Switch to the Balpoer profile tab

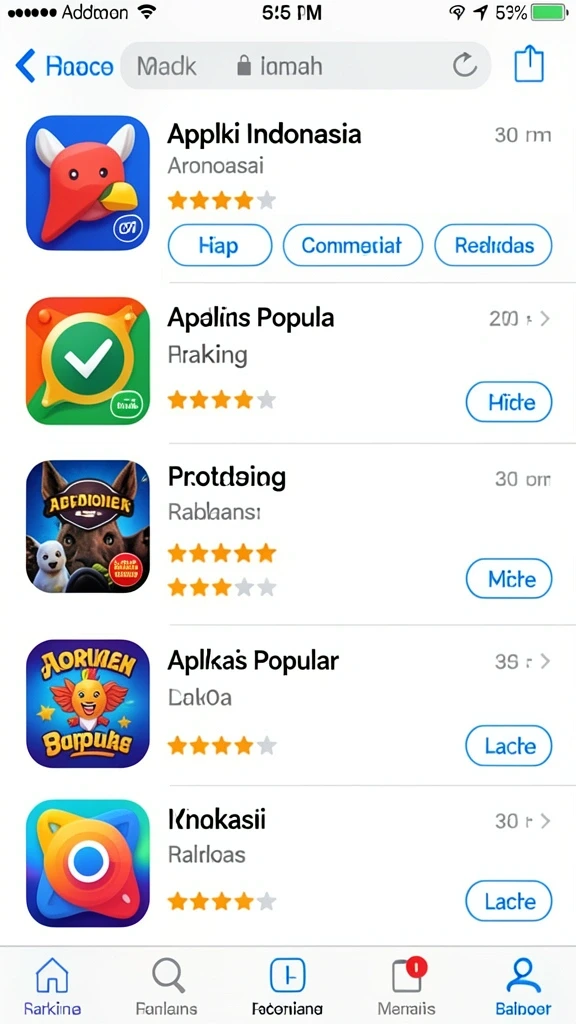pyautogui.click(x=523, y=986)
